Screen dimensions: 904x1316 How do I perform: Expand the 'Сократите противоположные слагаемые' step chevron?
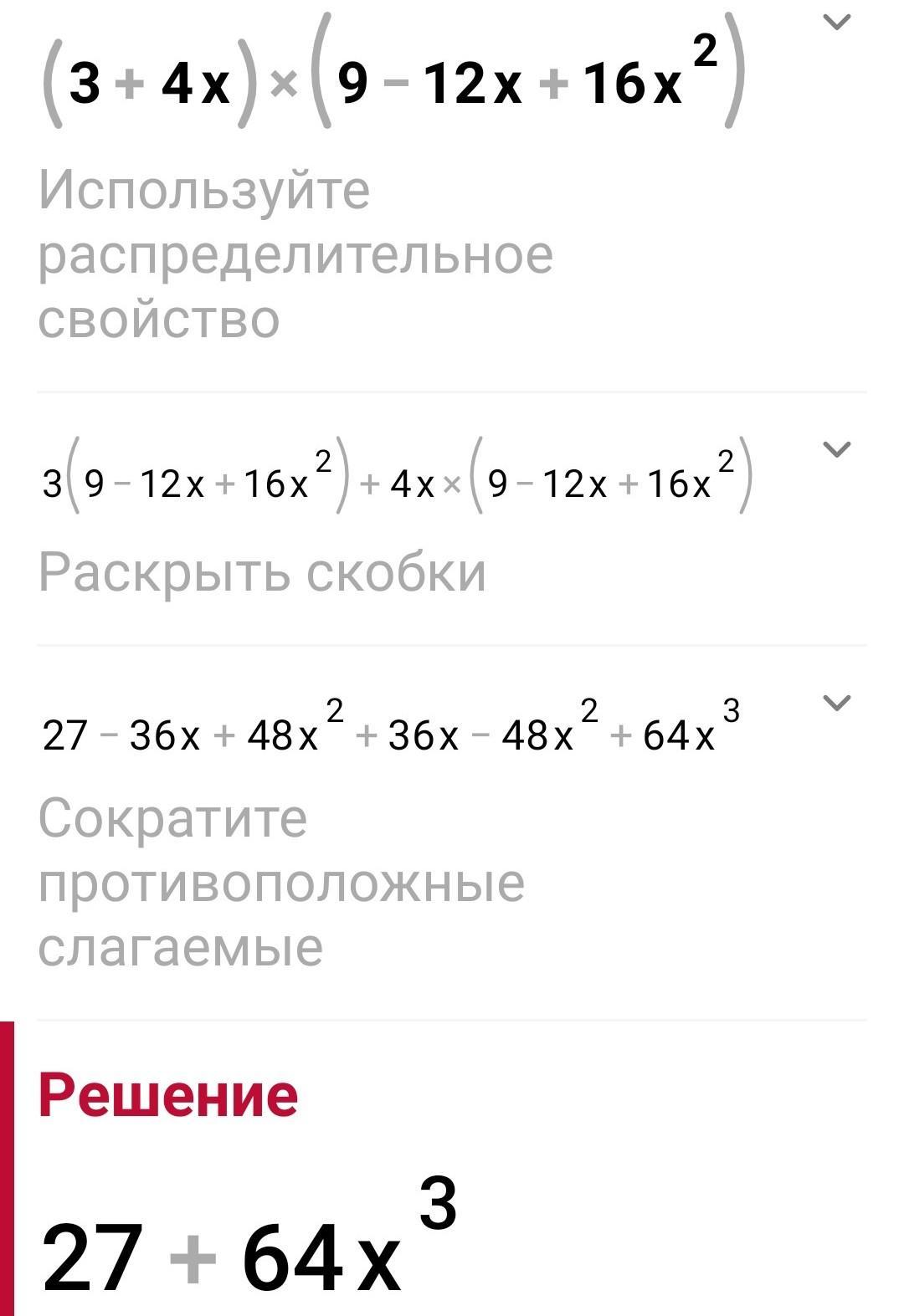pos(837,703)
